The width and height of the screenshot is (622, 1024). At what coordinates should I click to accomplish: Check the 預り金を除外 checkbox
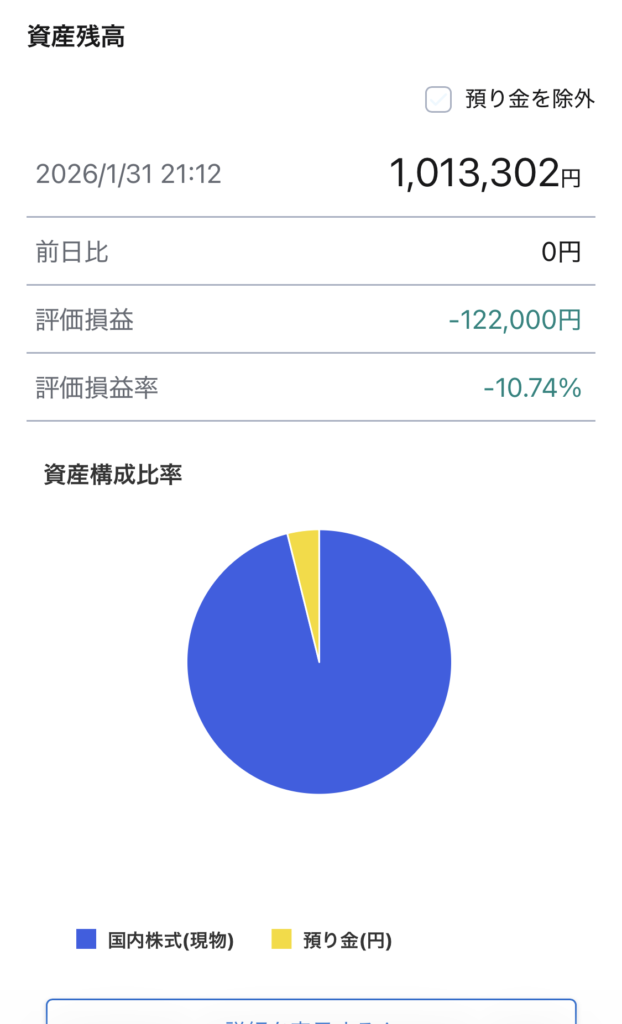[x=439, y=100]
